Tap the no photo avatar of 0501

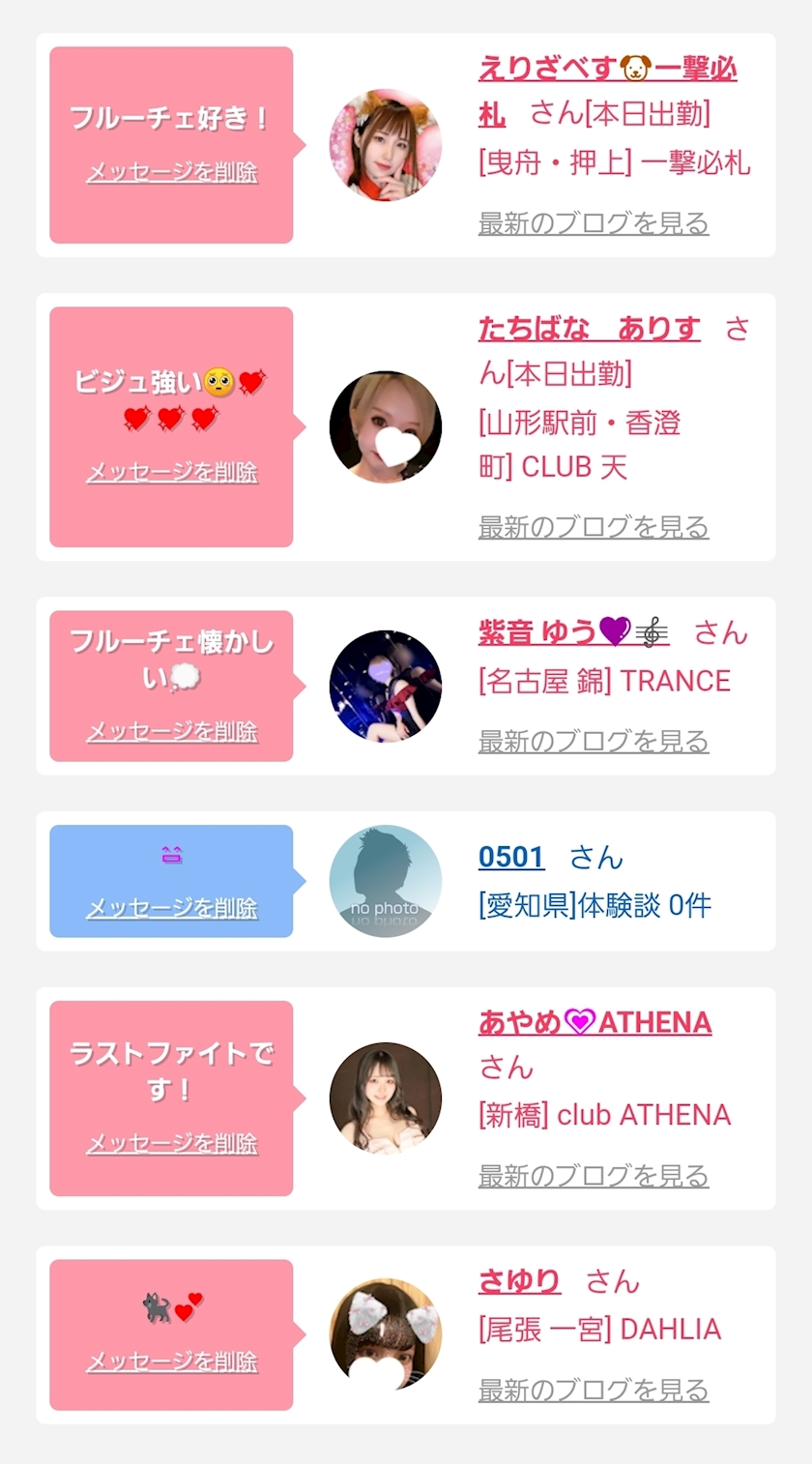tap(386, 881)
